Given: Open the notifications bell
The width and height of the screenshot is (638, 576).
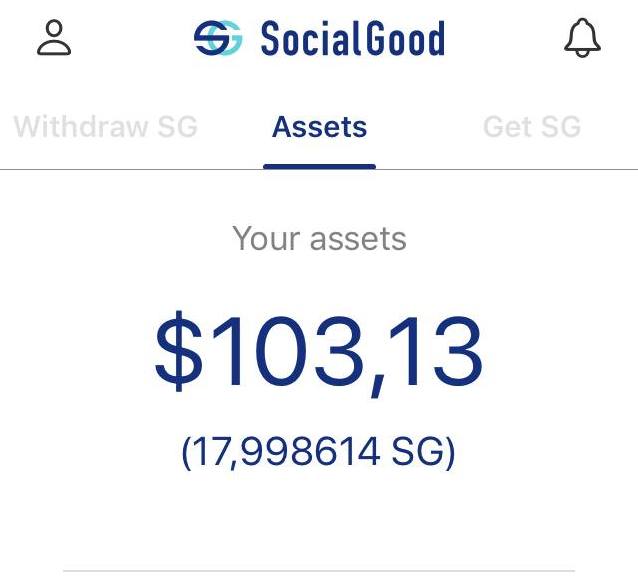Looking at the screenshot, I should [x=582, y=38].
